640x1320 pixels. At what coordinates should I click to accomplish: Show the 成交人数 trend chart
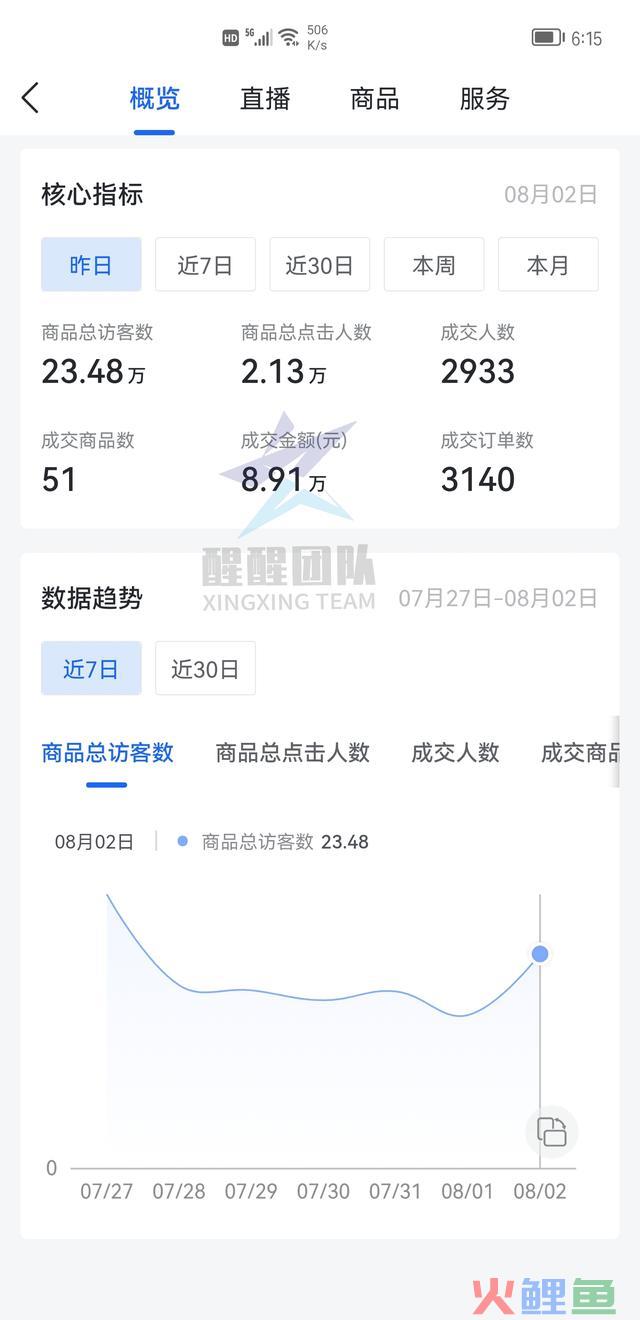pyautogui.click(x=455, y=753)
